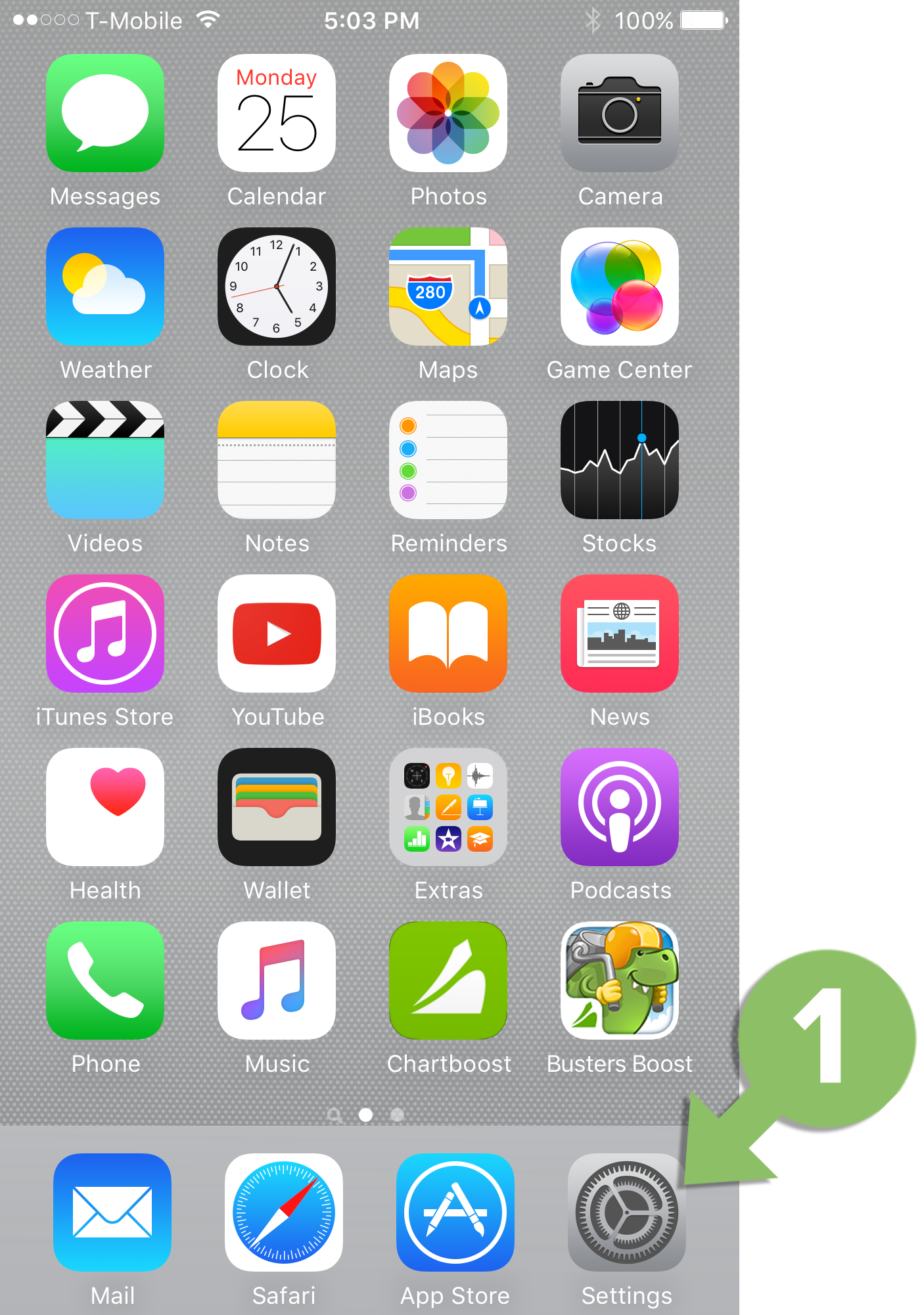Viewport: 924px width, 1315px height.
Task: Launch the Camera
Action: tap(620, 113)
